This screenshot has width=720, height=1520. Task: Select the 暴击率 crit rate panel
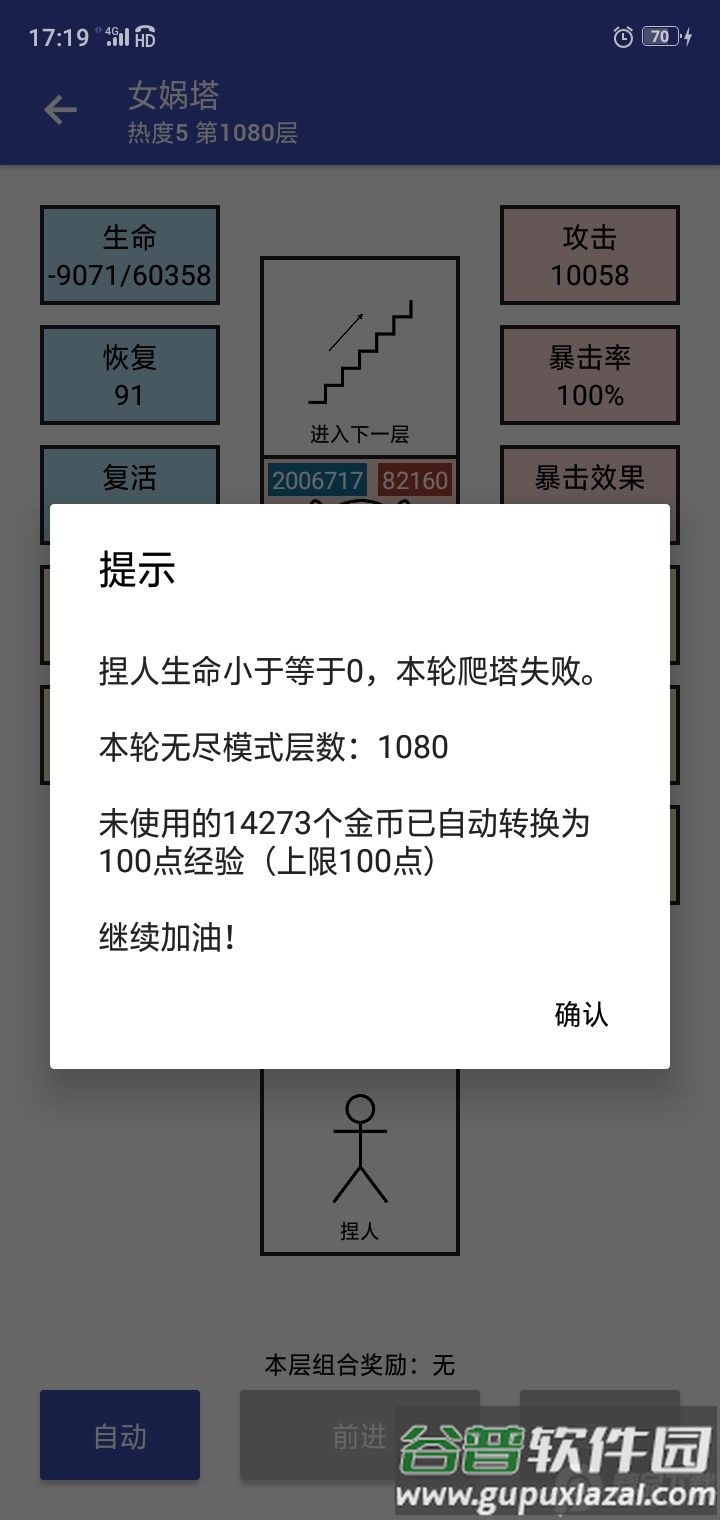pos(589,375)
